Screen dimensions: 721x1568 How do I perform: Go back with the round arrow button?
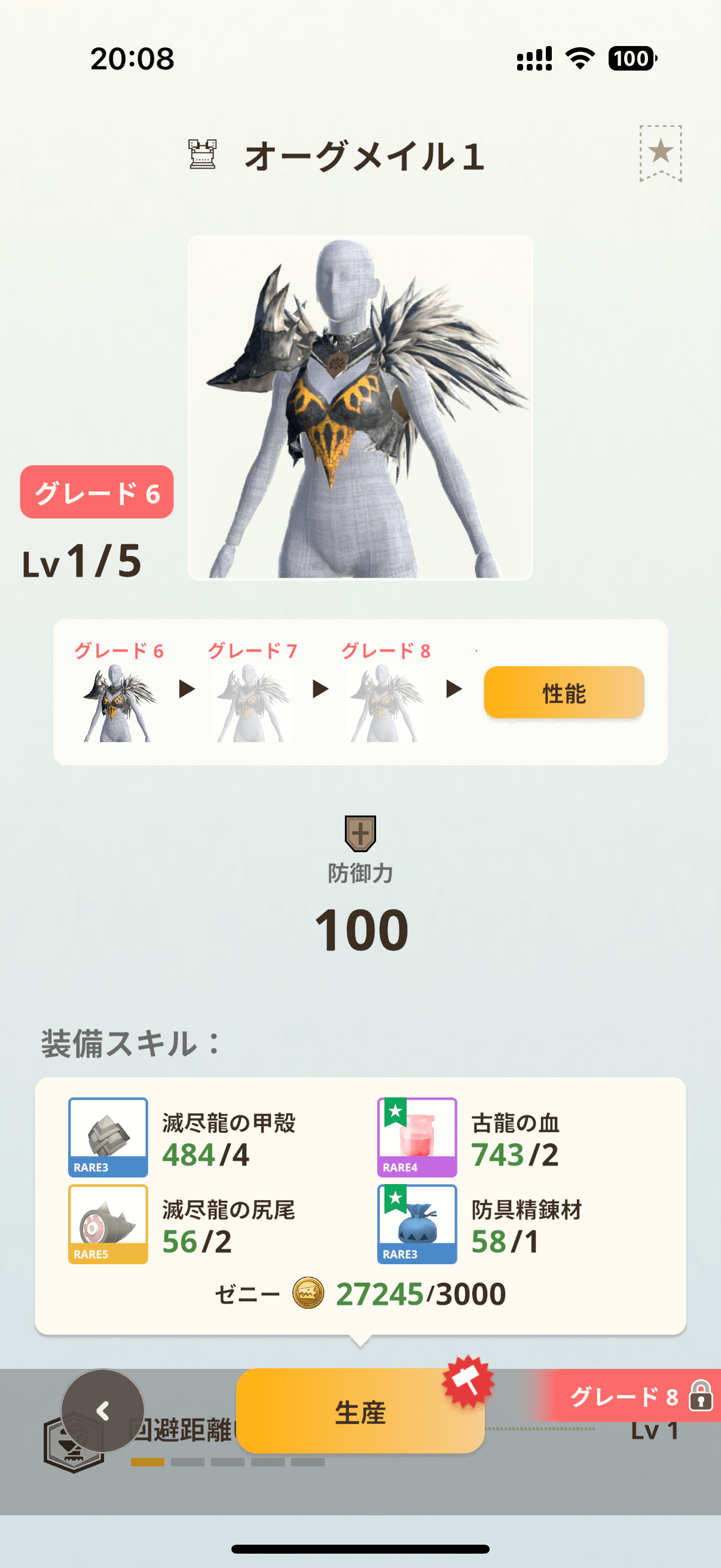103,1410
